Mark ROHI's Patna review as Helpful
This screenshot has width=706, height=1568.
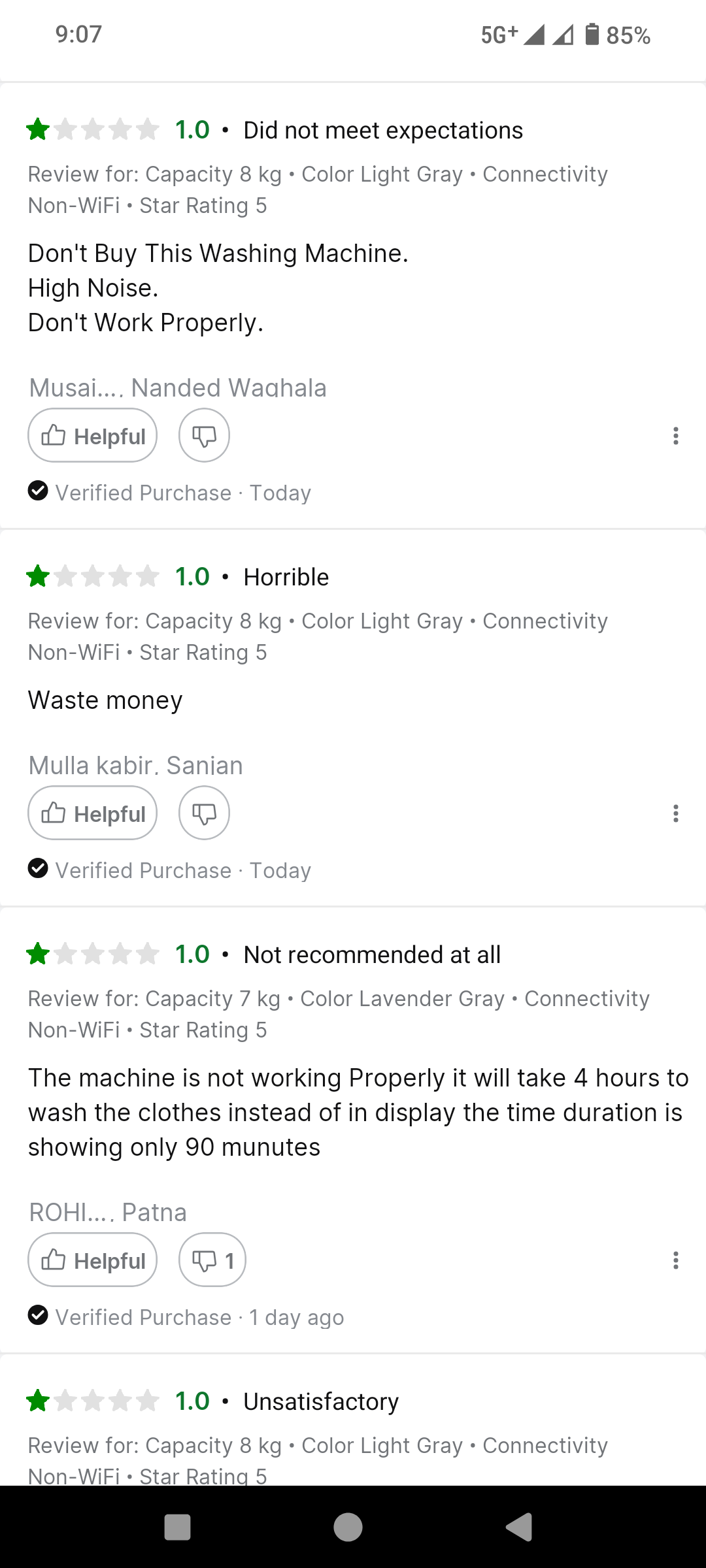coord(92,1260)
